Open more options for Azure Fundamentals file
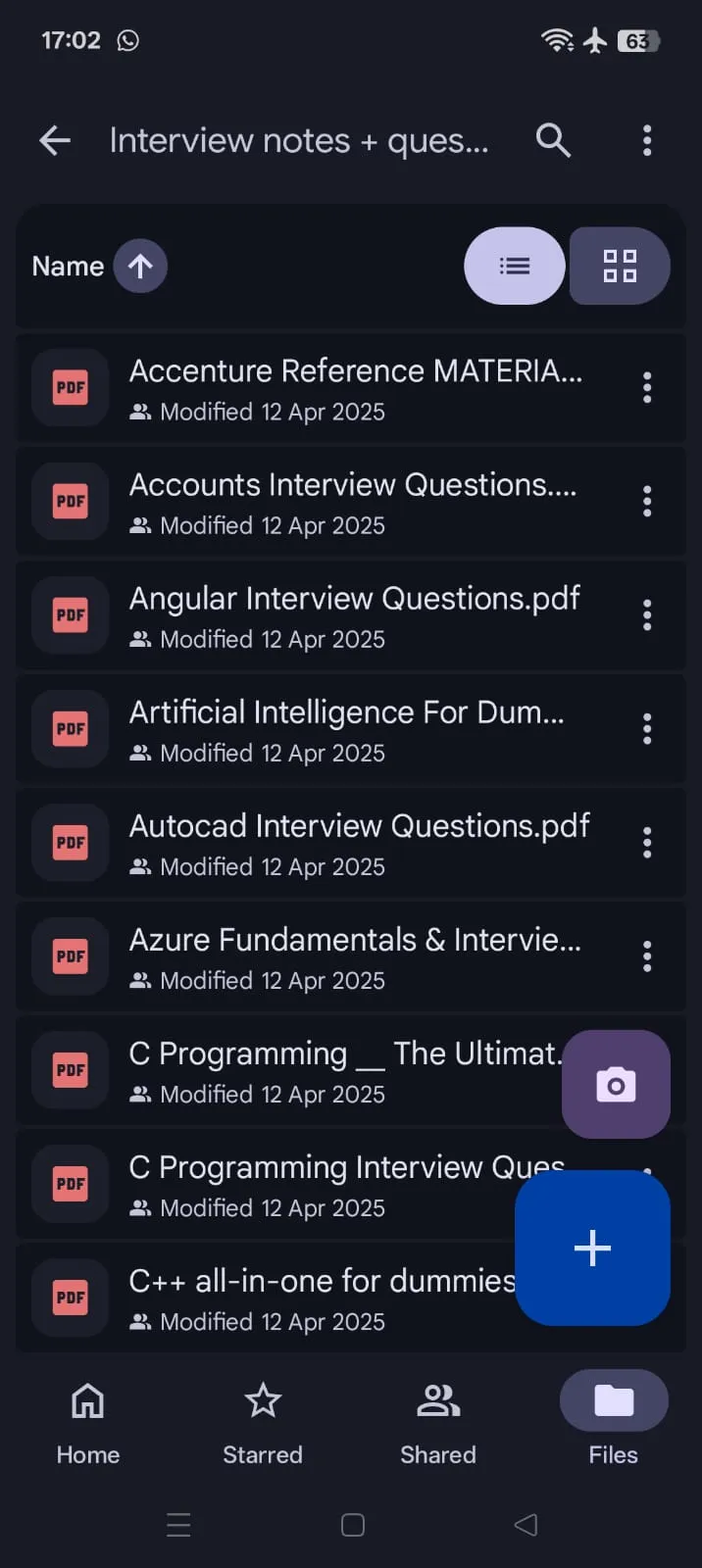This screenshot has height=1568, width=702. click(647, 956)
